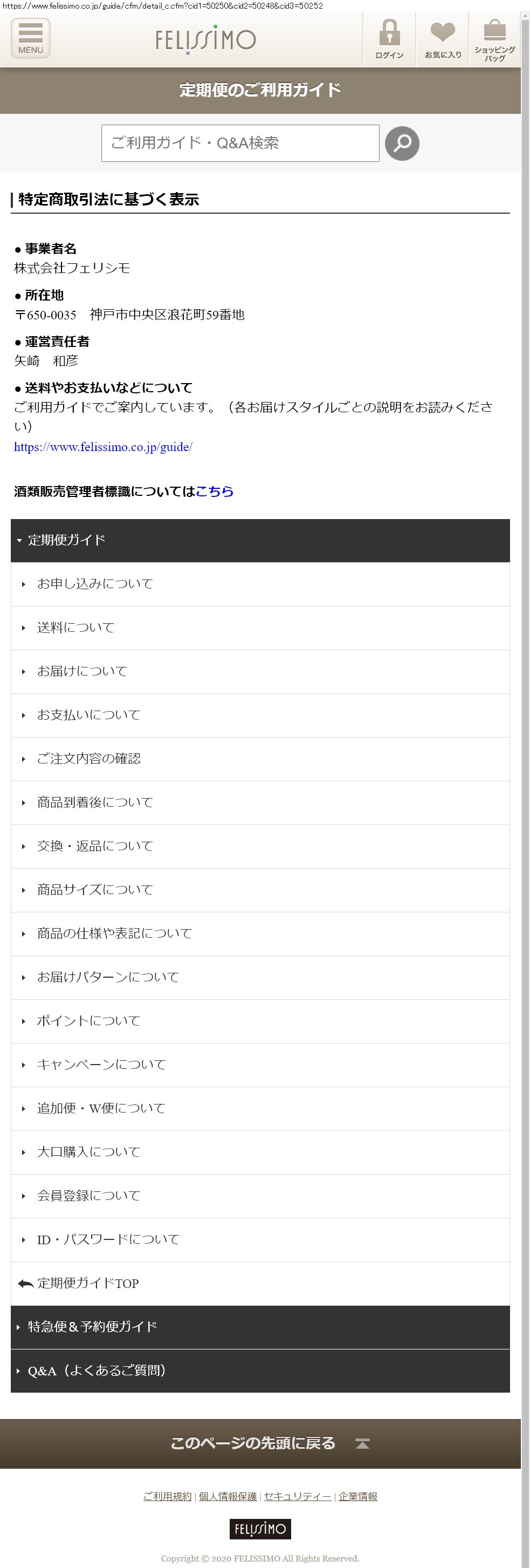Select お支払いについて
Screen dimensions: 530x1568
pyautogui.click(x=260, y=715)
